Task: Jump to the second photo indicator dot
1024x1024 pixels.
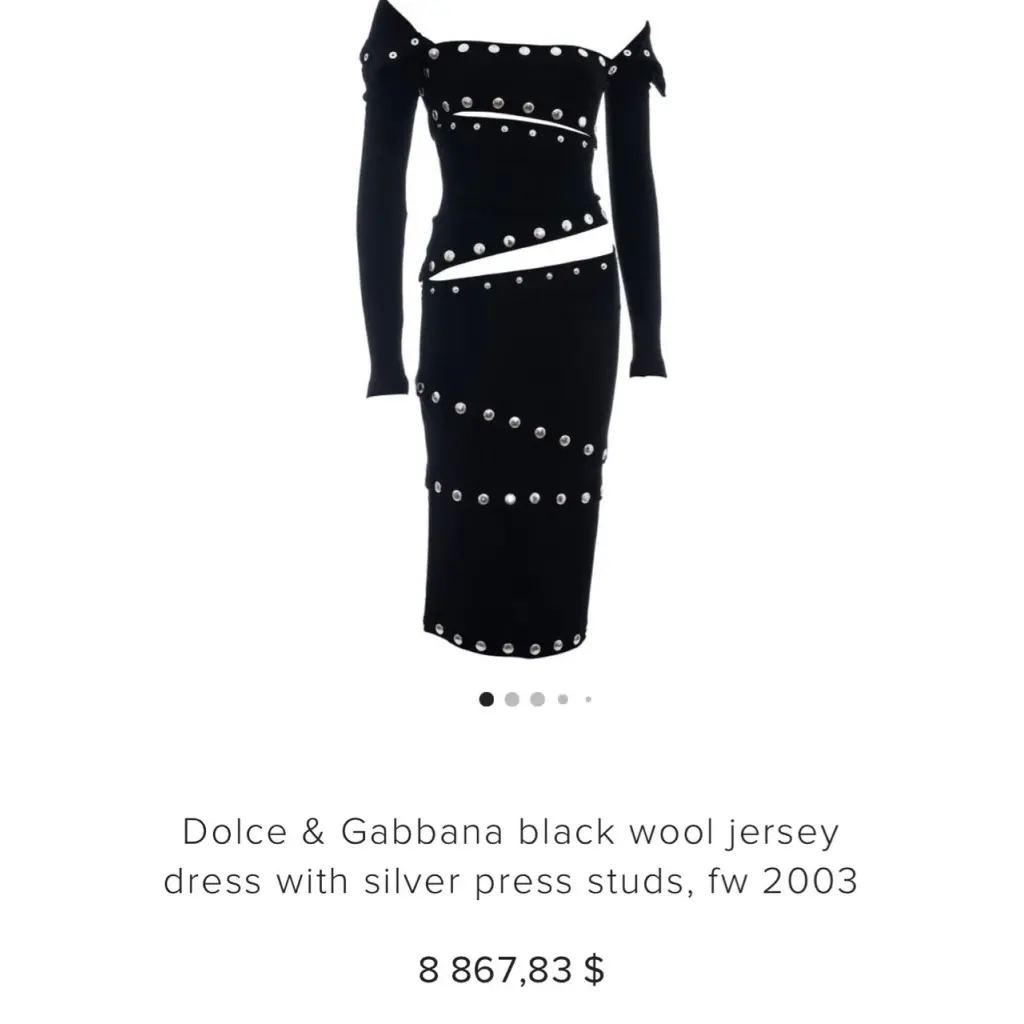Action: pos(512,699)
